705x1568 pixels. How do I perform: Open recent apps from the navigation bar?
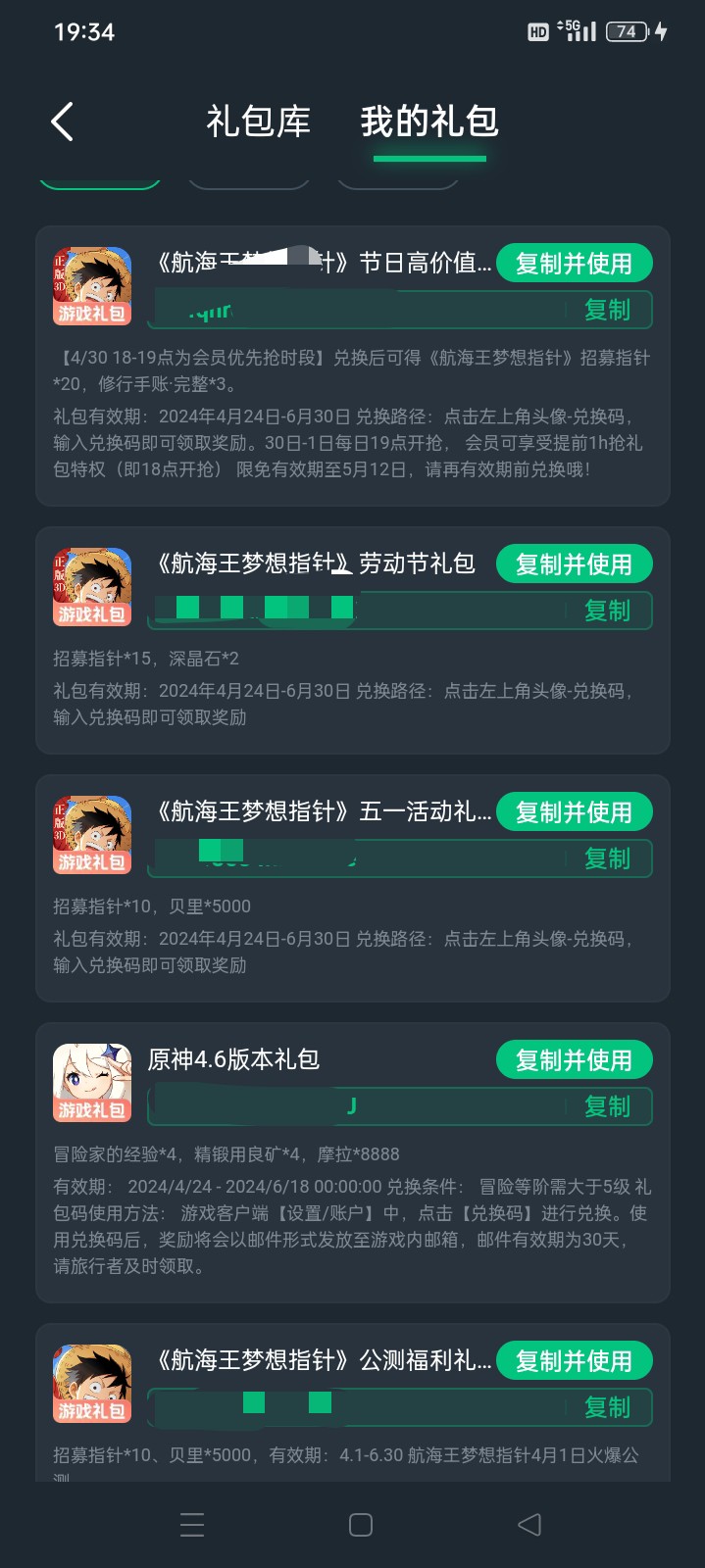pyautogui.click(x=192, y=1525)
